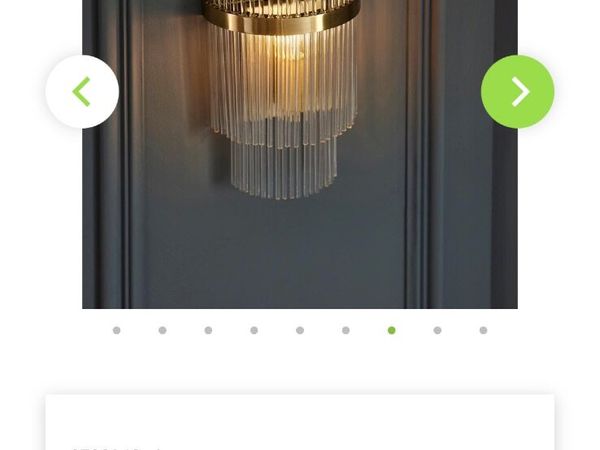Viewport: 600px width, 450px height.
Task: Select the eighth carousel dot
Action: (437, 330)
